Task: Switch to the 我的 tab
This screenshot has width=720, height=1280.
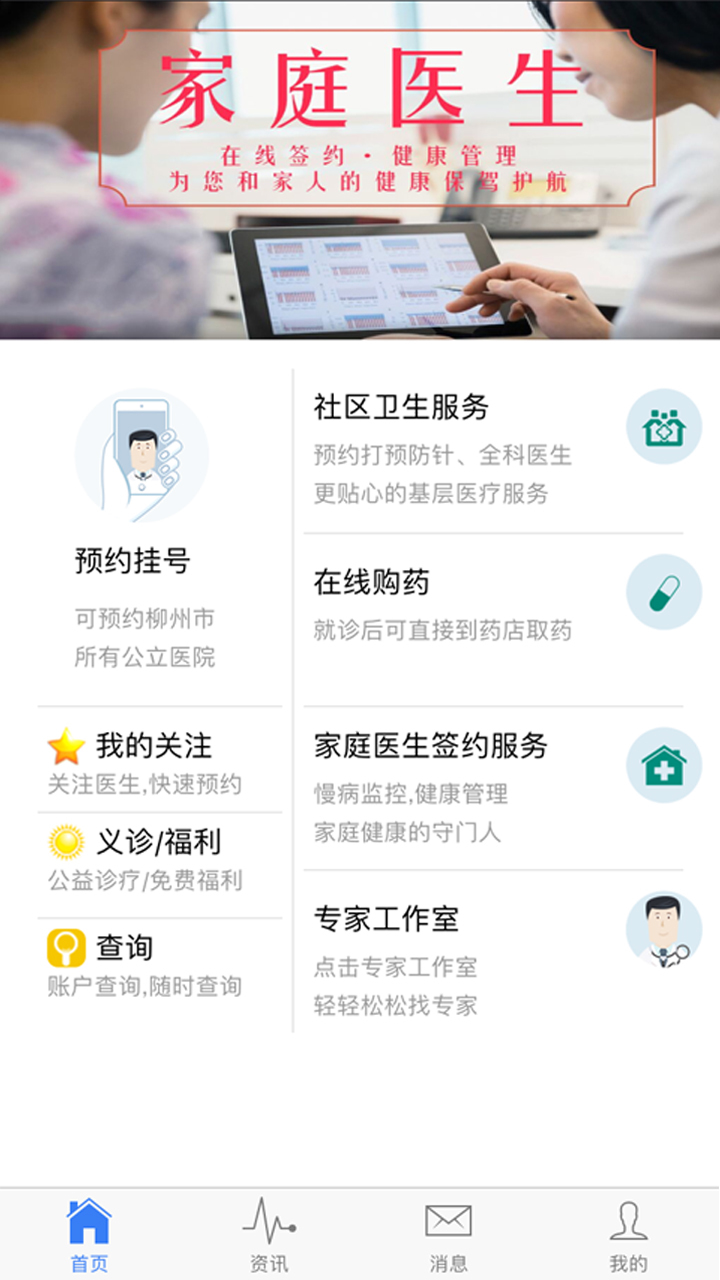Action: point(628,1236)
